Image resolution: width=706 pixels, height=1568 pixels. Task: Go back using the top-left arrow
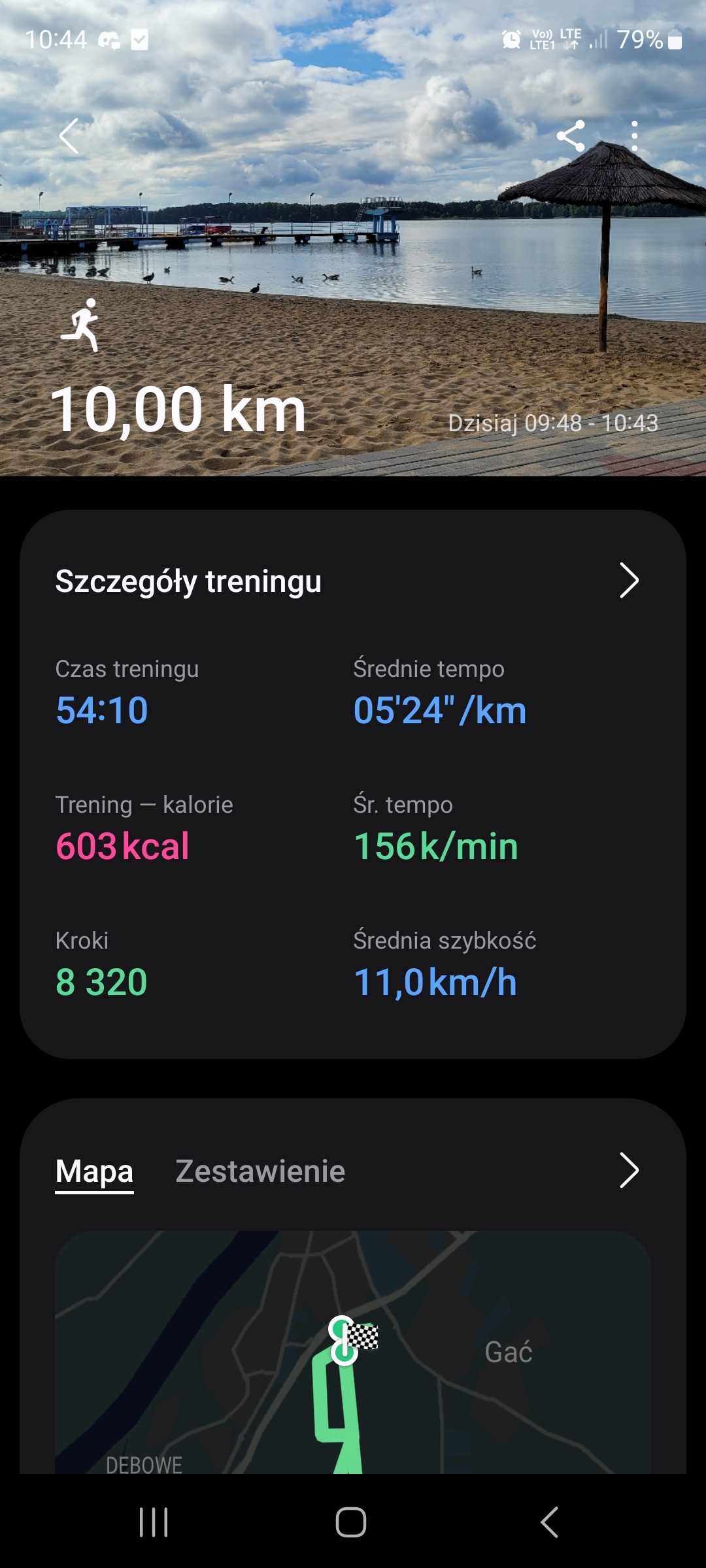69,136
